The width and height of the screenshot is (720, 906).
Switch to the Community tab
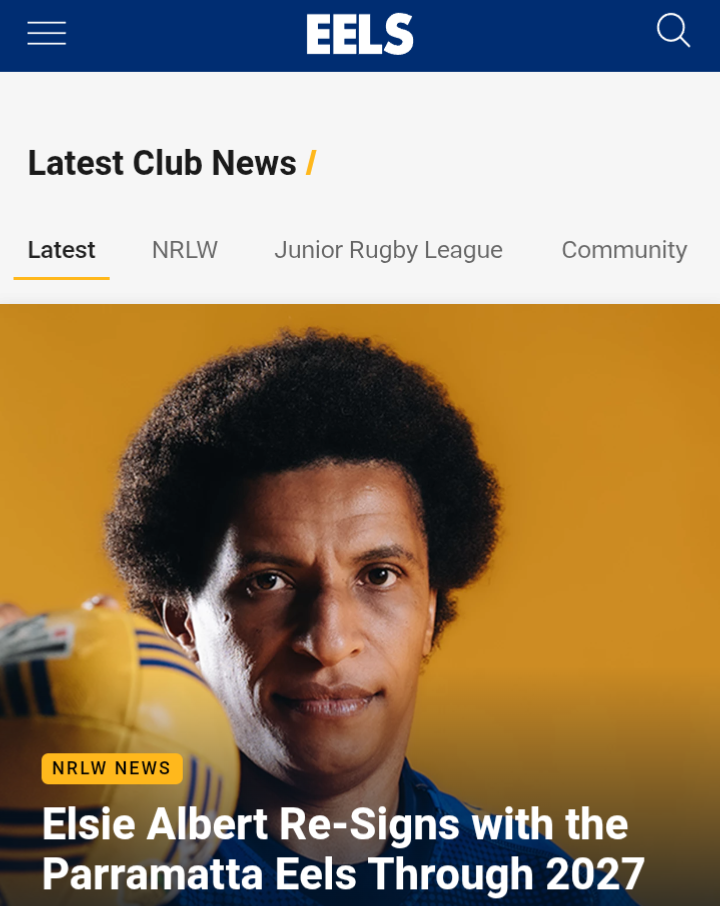(624, 250)
